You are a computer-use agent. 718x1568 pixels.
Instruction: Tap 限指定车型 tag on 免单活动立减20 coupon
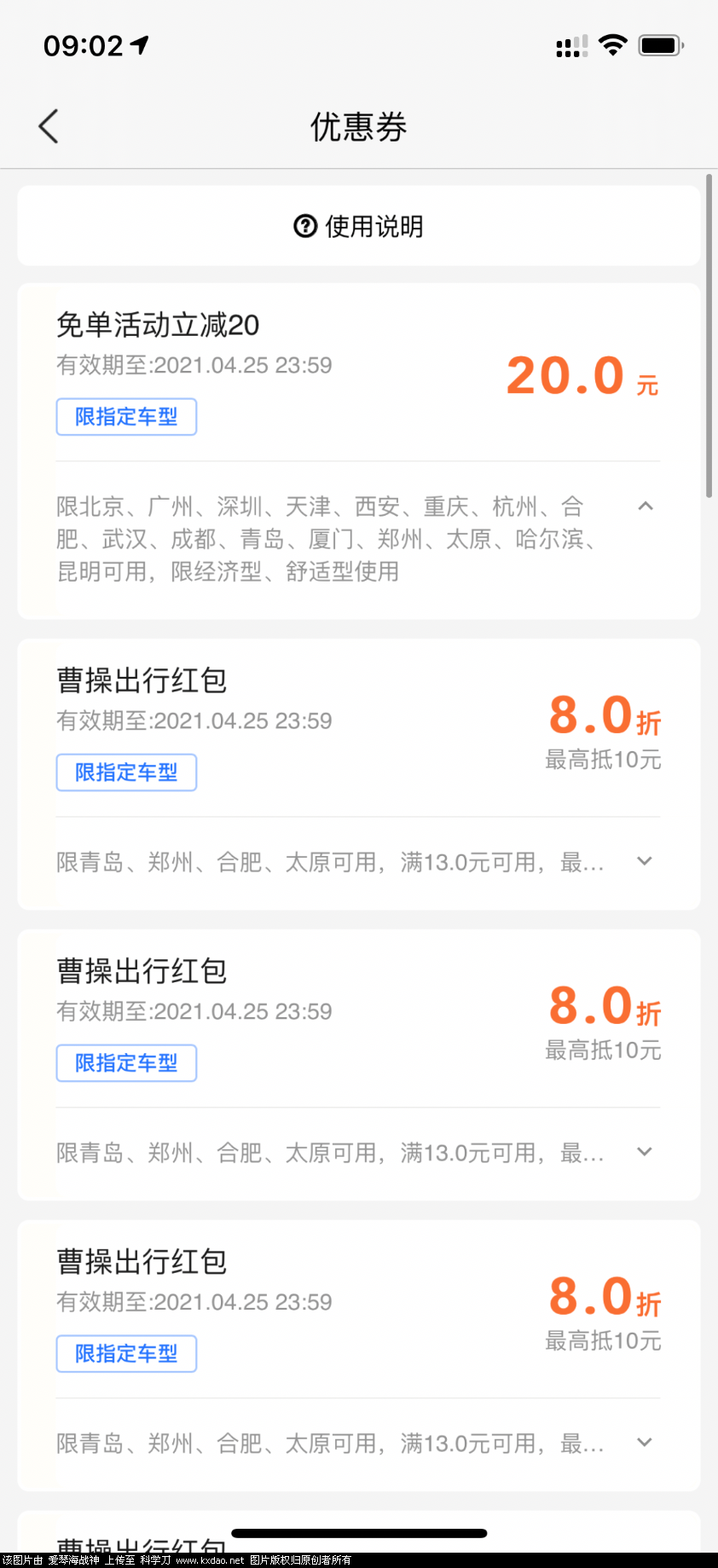pyautogui.click(x=125, y=416)
